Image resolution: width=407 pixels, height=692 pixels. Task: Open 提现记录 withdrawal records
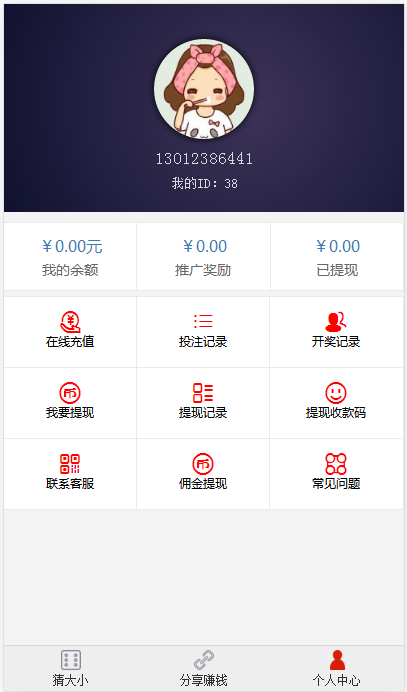click(203, 402)
